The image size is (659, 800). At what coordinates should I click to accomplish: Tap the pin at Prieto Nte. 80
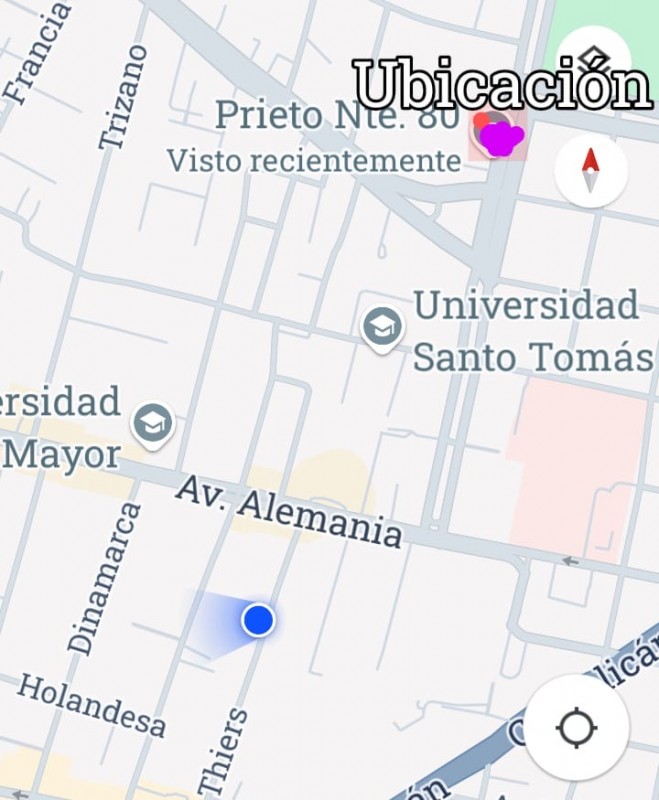point(497,134)
